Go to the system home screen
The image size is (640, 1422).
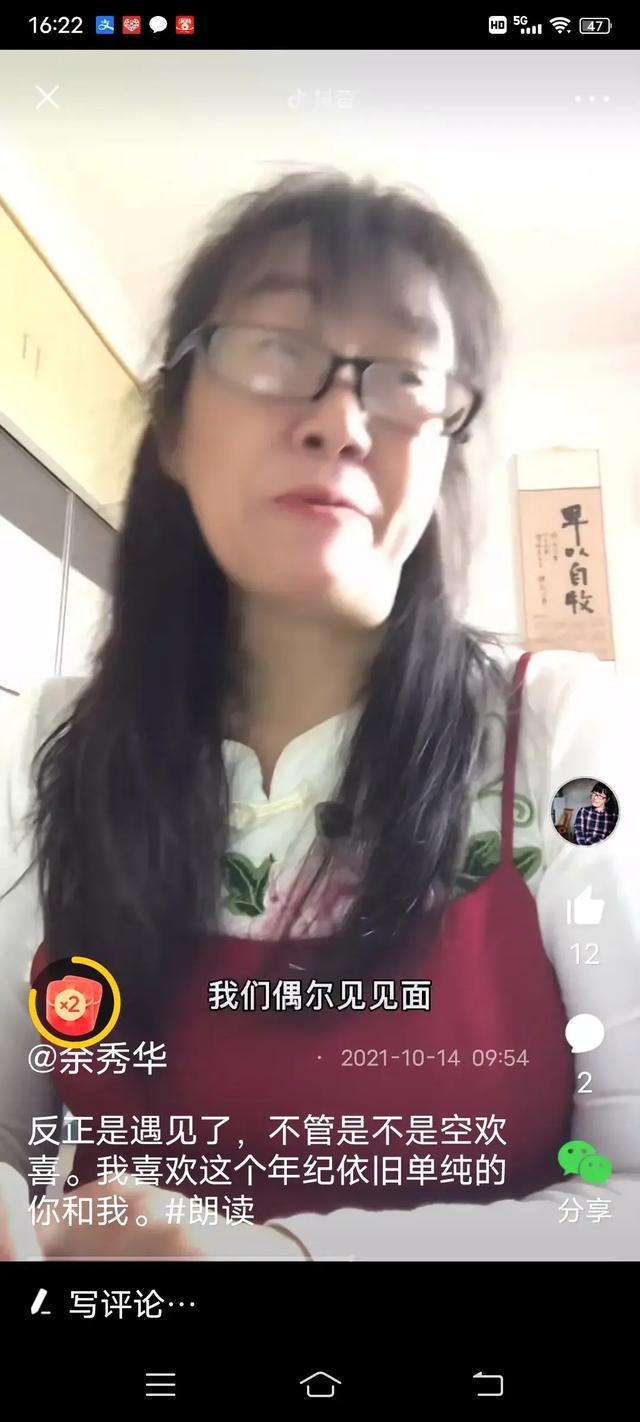point(320,1384)
